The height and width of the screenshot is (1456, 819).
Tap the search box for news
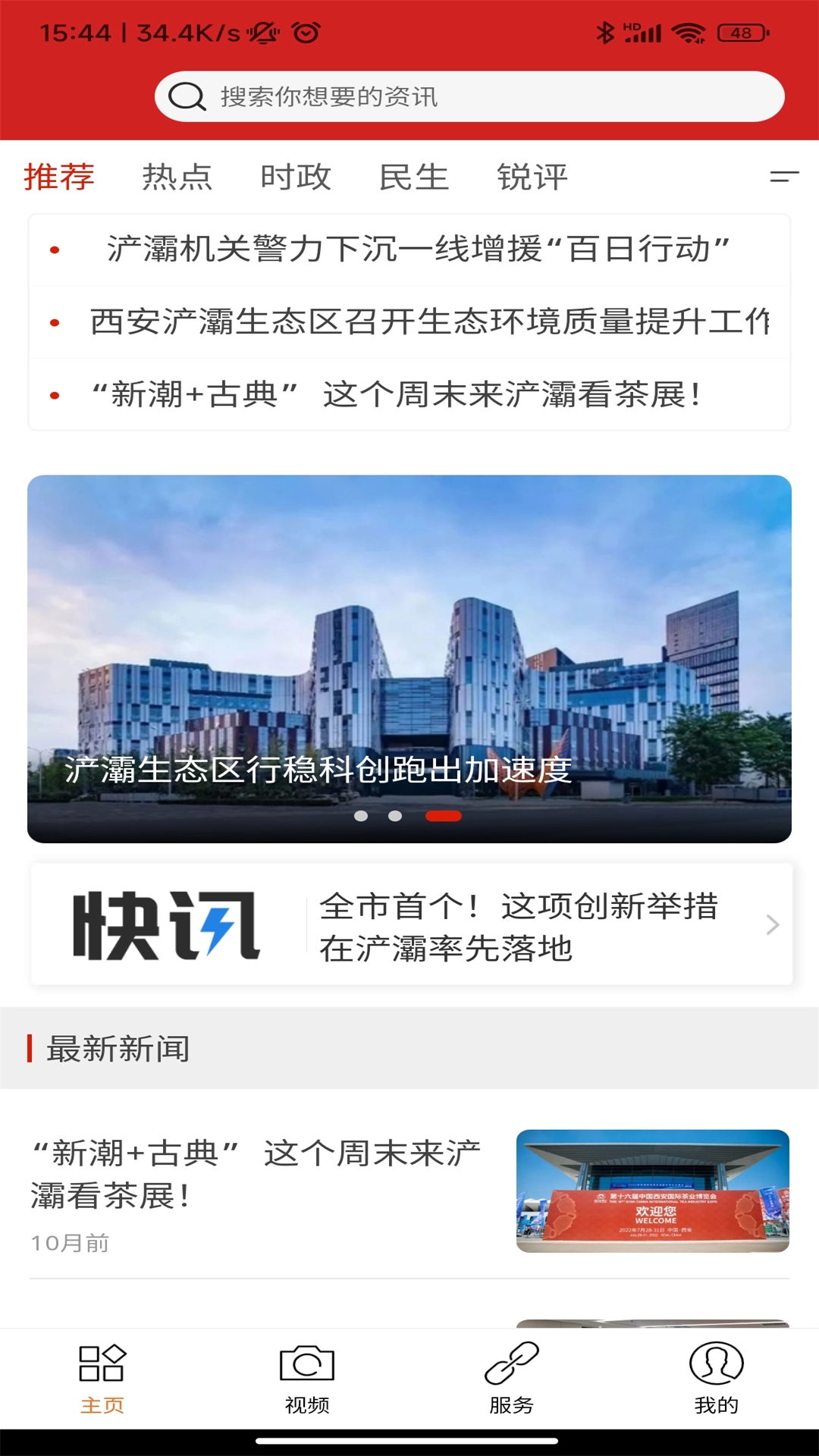click(x=469, y=97)
